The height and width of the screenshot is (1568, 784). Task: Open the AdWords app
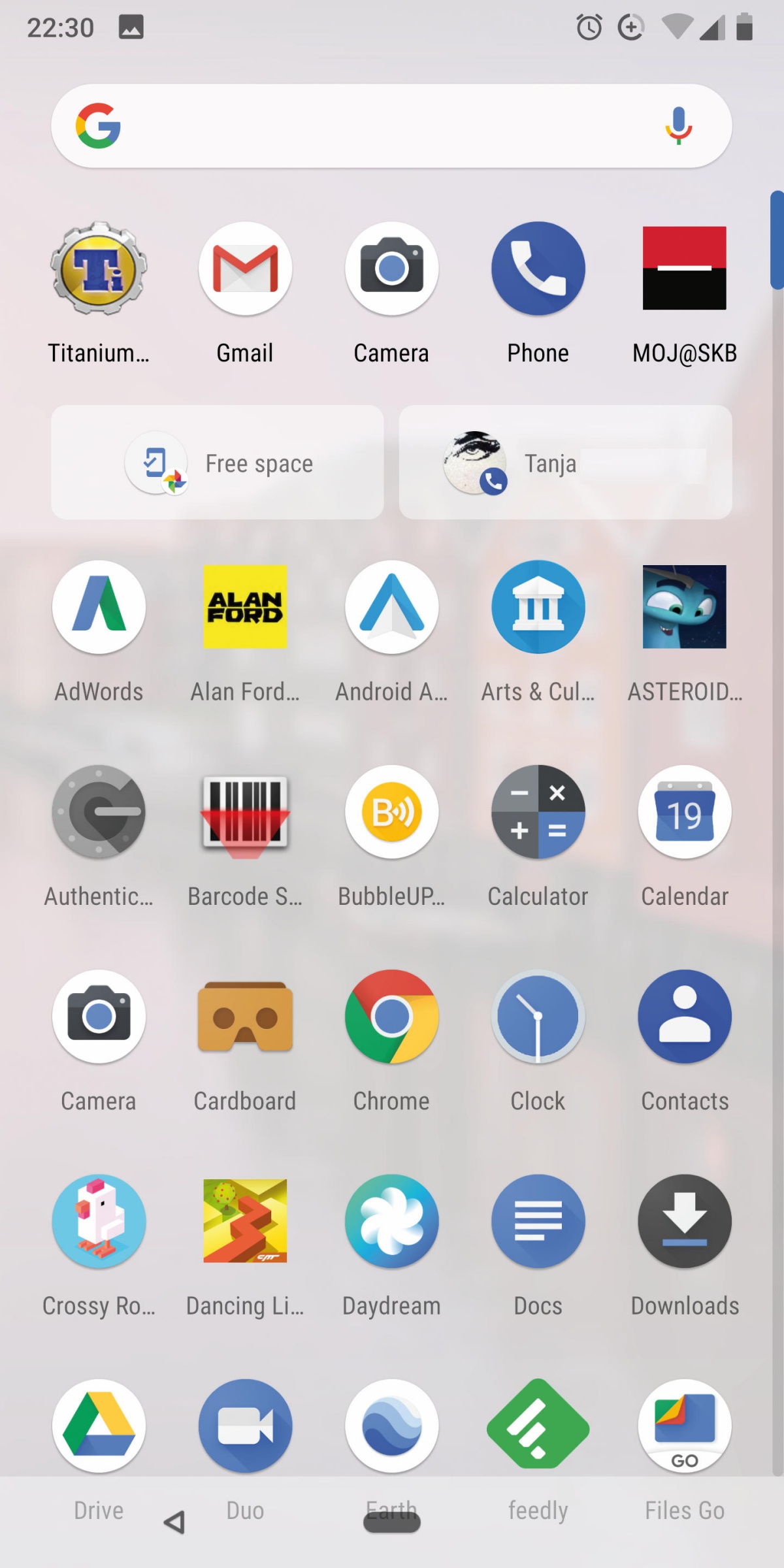click(99, 607)
